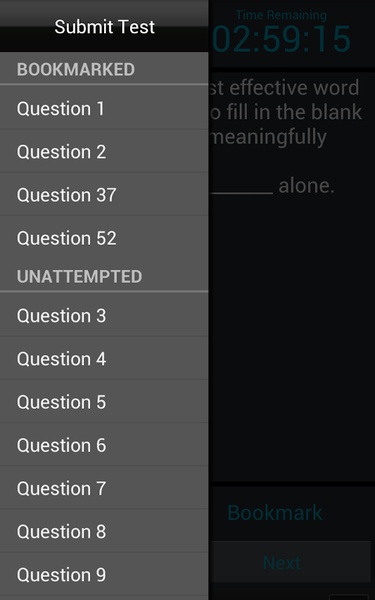Select Question 7 from the list
Image resolution: width=375 pixels, height=600 pixels.
[104, 488]
